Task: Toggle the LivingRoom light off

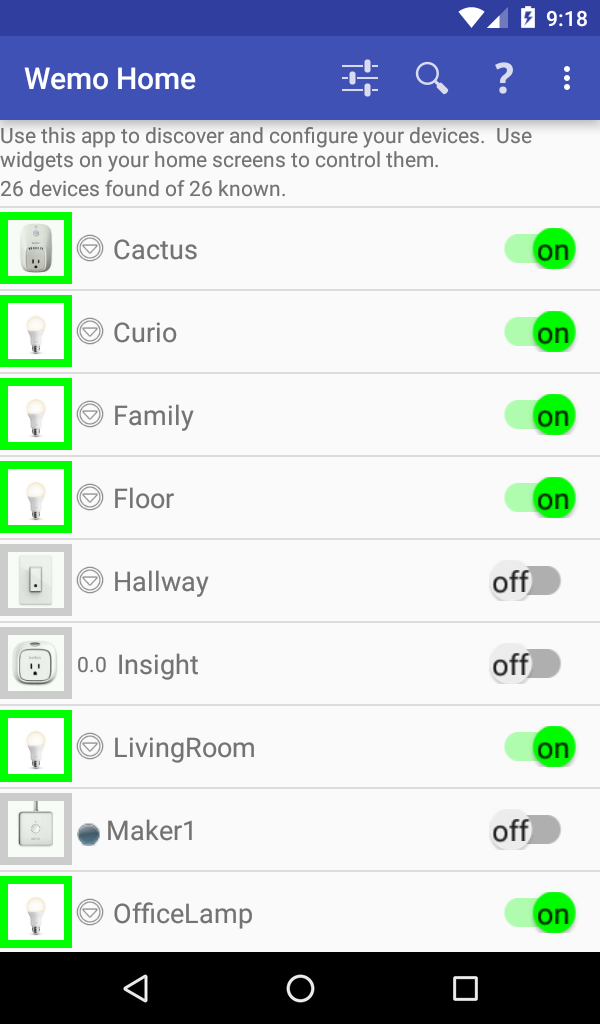Action: (x=540, y=748)
